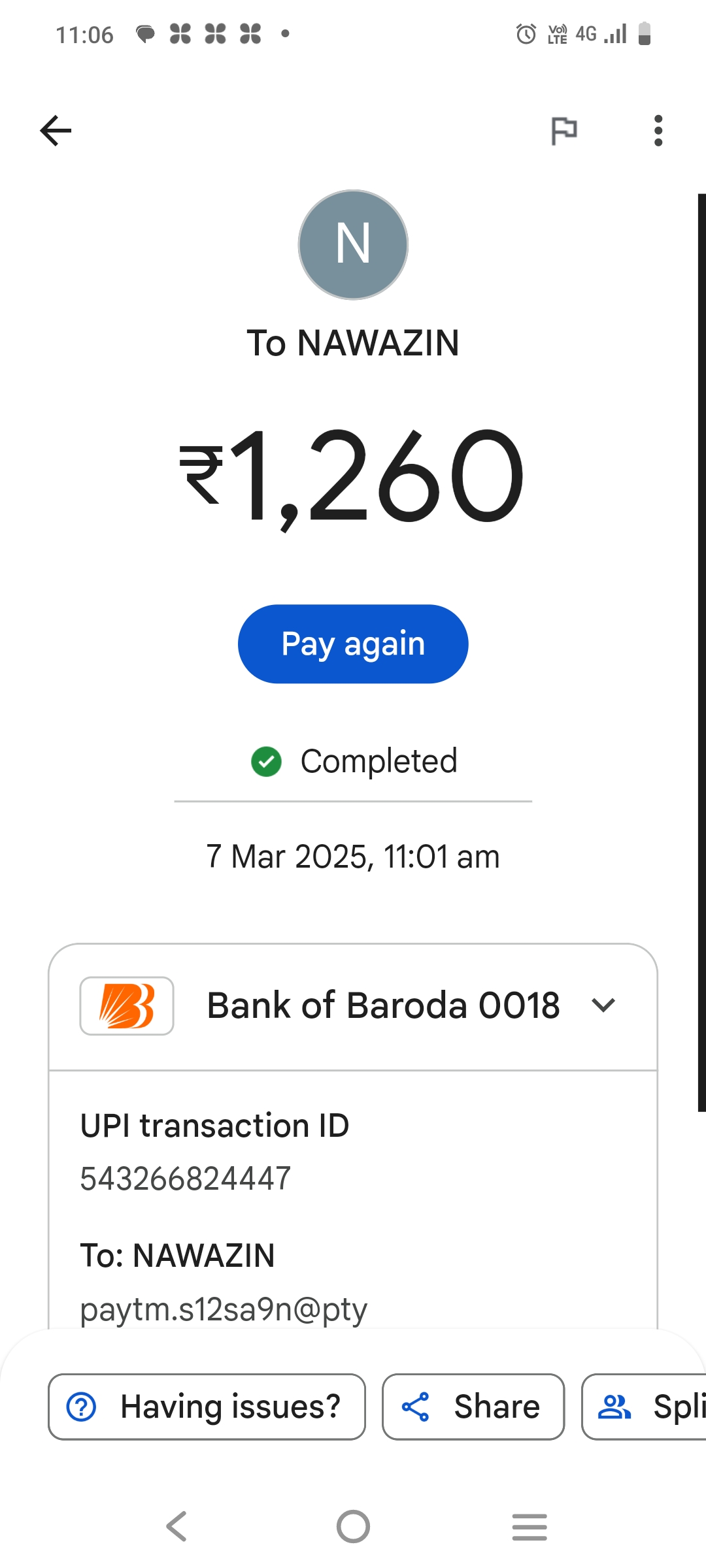Show recent apps from navigation bar

pyautogui.click(x=529, y=1527)
